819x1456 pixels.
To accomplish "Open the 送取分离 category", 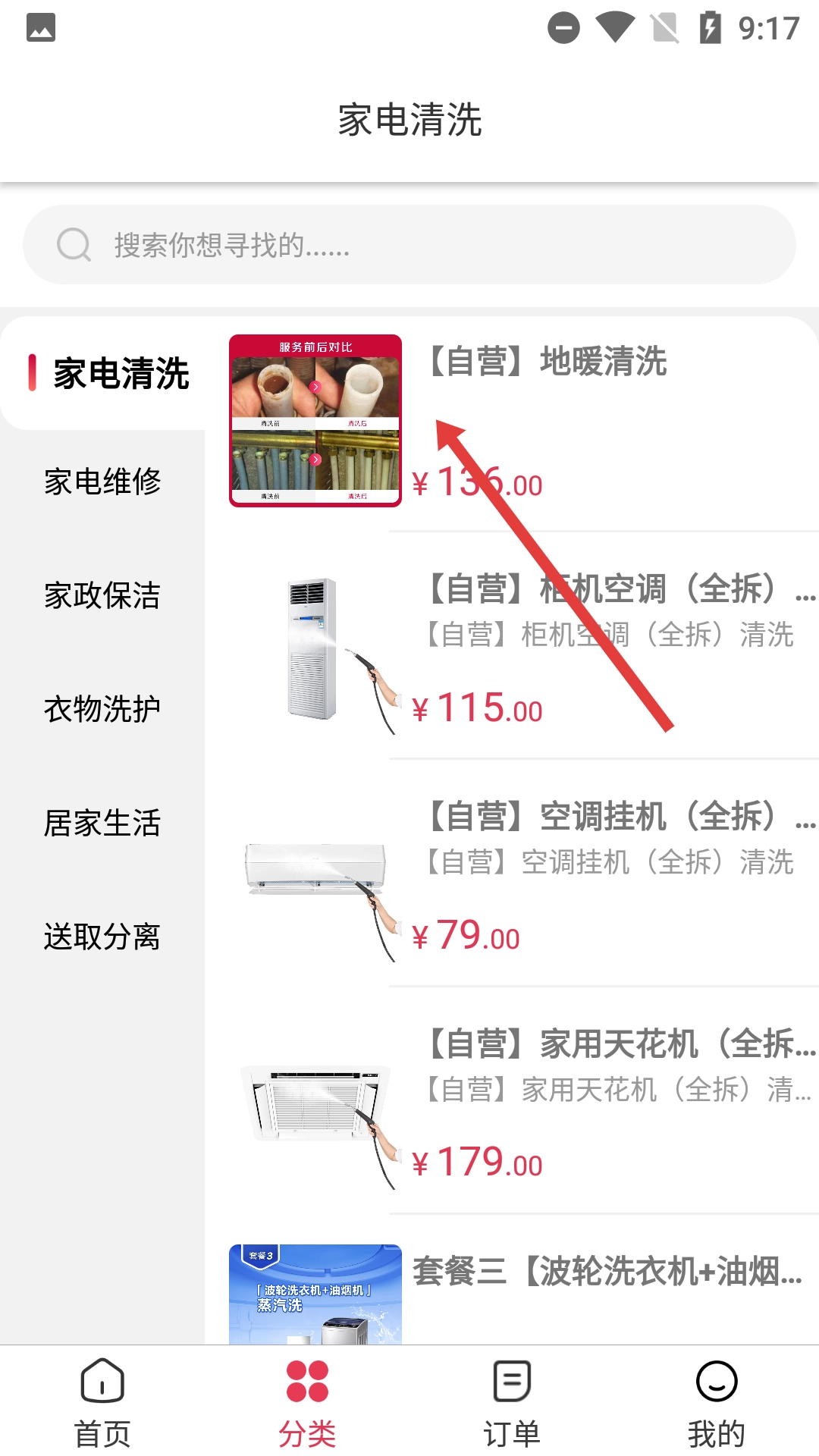I will (x=102, y=937).
